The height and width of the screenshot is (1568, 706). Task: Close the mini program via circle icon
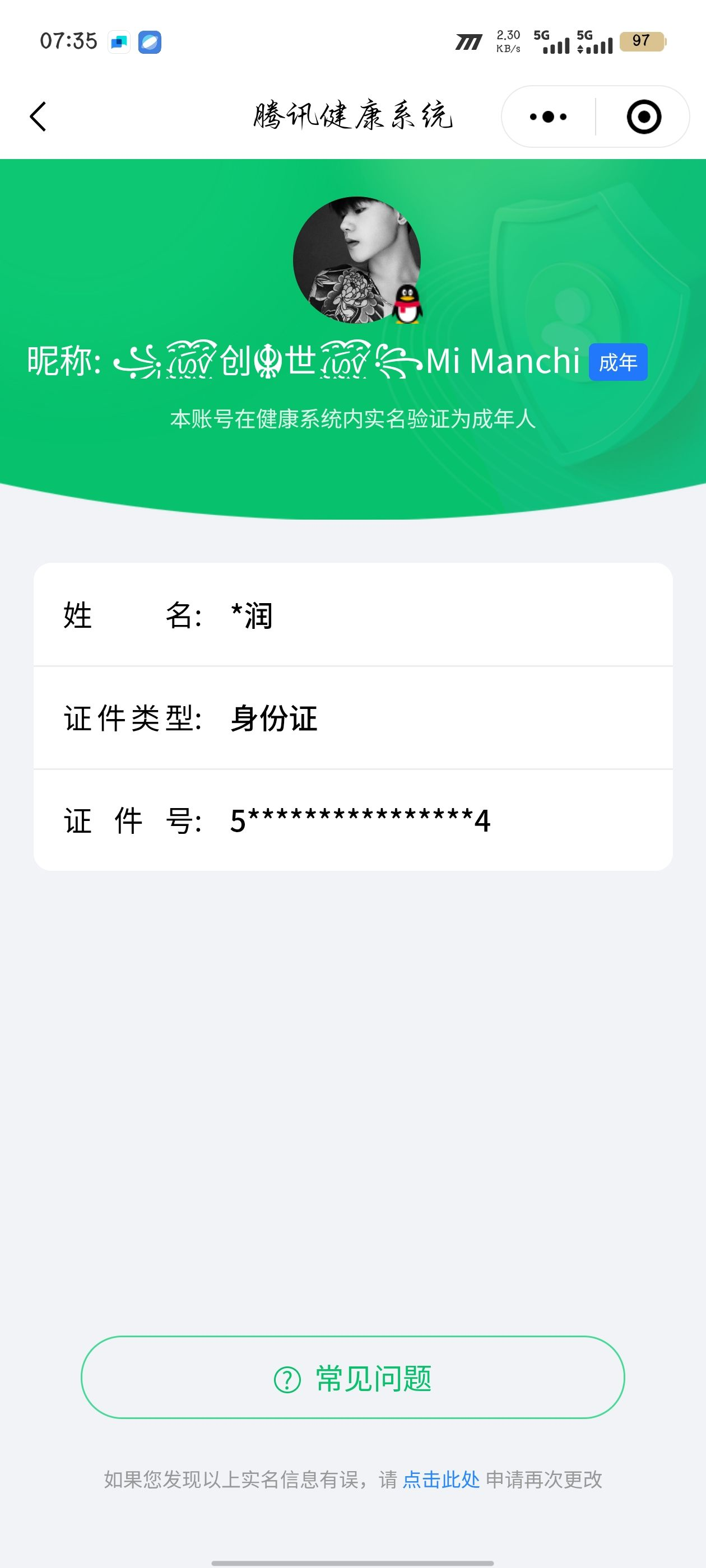pyautogui.click(x=643, y=117)
